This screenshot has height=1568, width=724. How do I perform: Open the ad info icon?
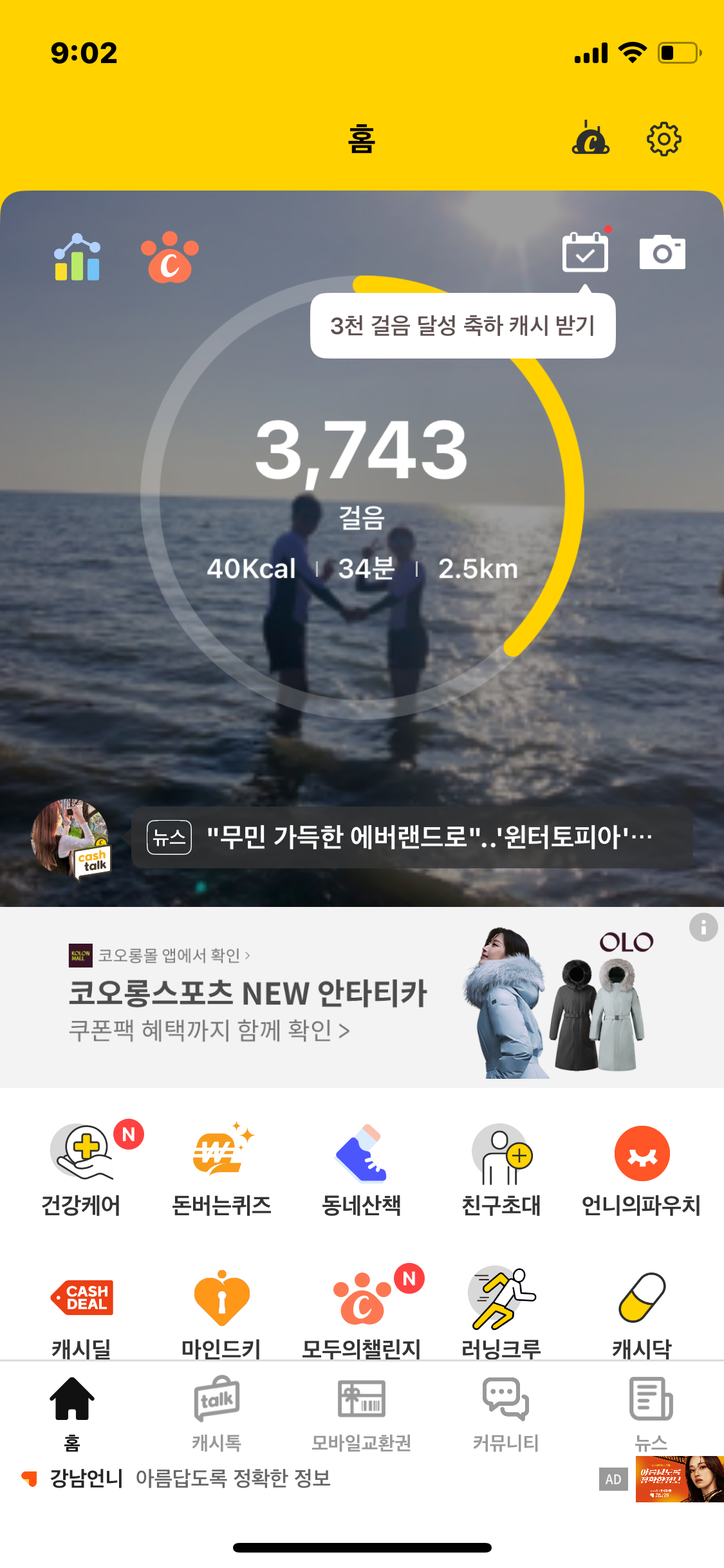(x=703, y=928)
